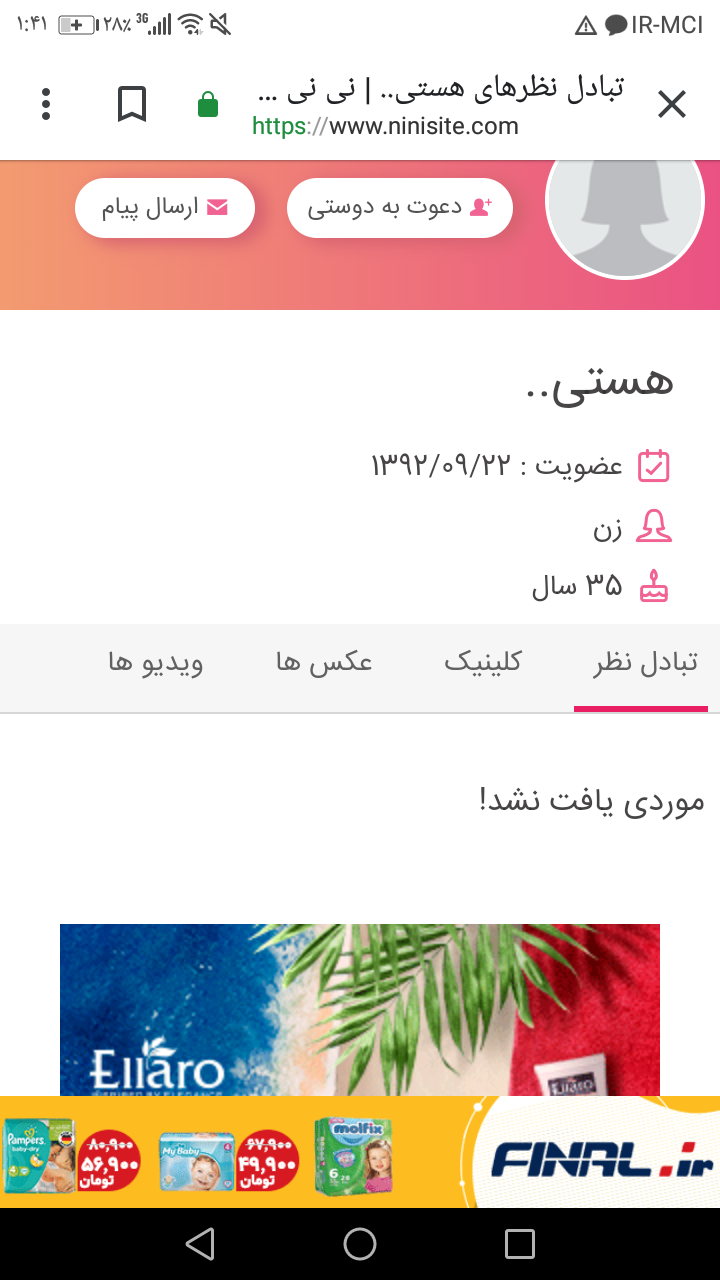Switch to the ویدیو ها tab
This screenshot has width=720, height=1280.
click(x=156, y=662)
